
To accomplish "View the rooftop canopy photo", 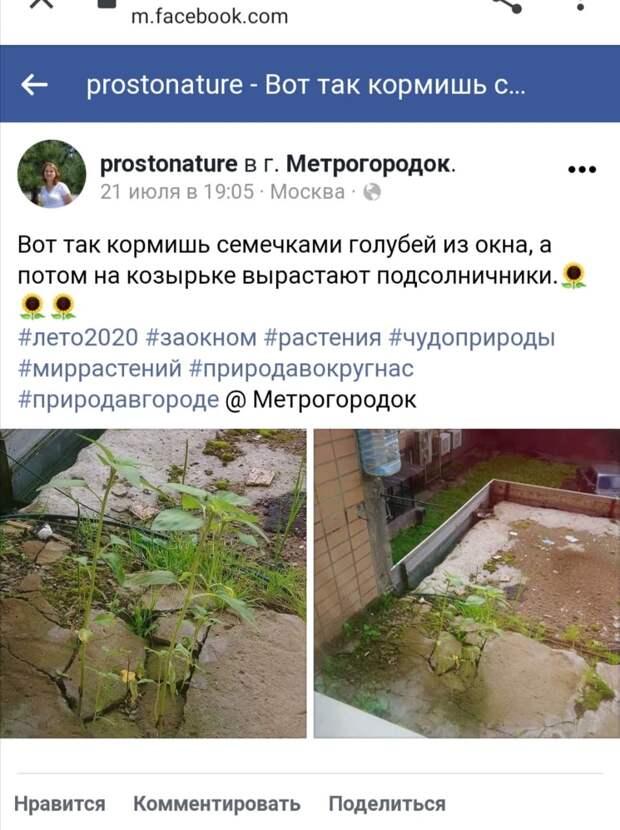I will [x=466, y=582].
